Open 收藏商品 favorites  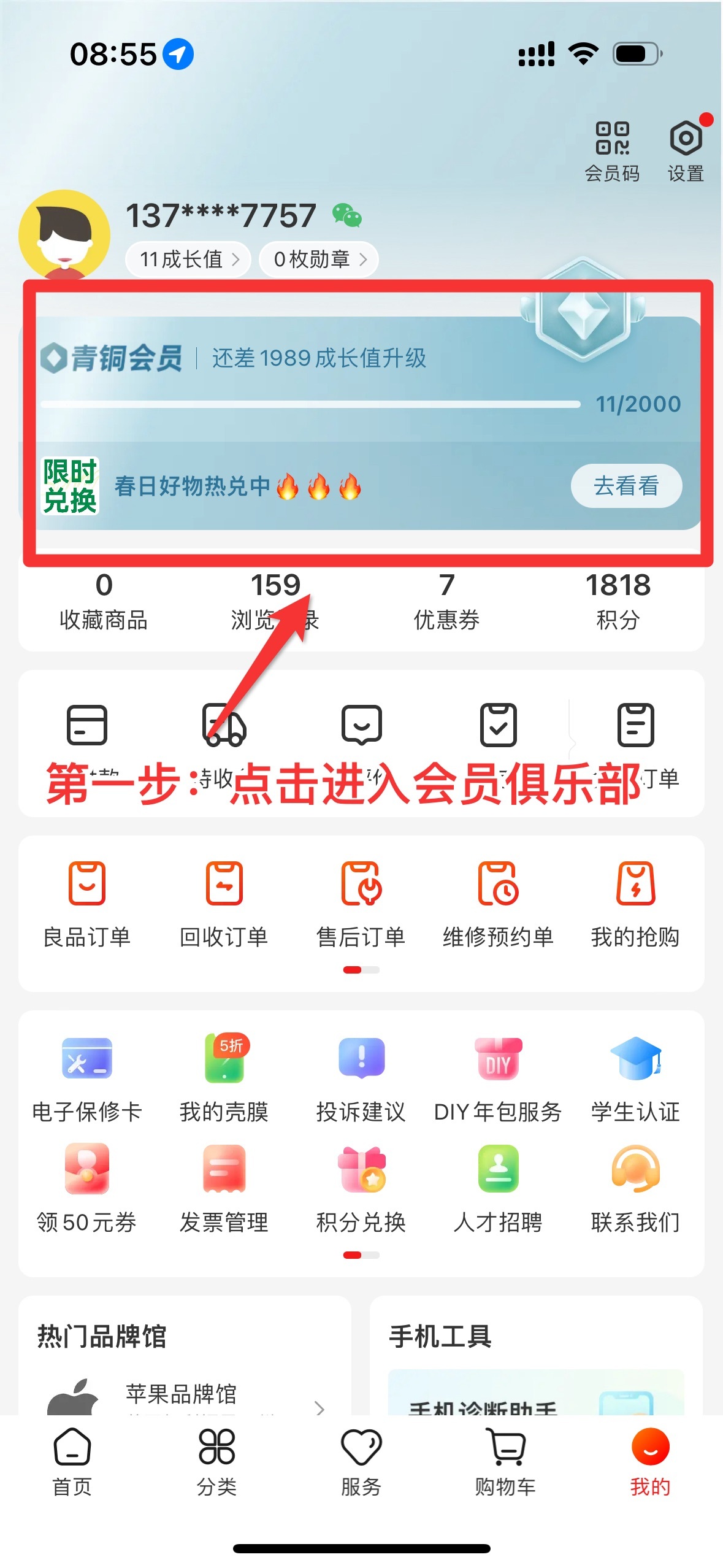coord(104,600)
